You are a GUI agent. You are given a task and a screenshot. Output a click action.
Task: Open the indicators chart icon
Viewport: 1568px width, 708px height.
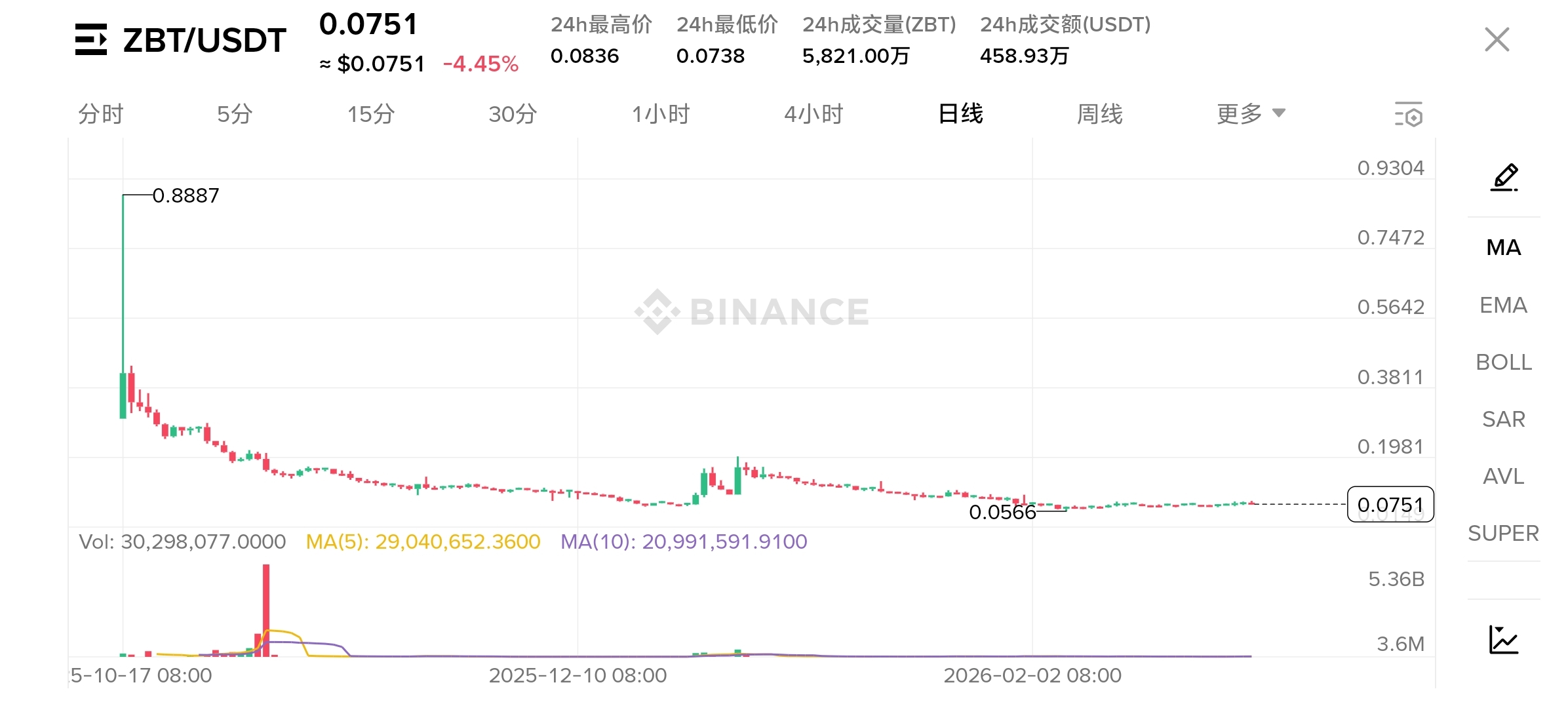tap(1503, 640)
